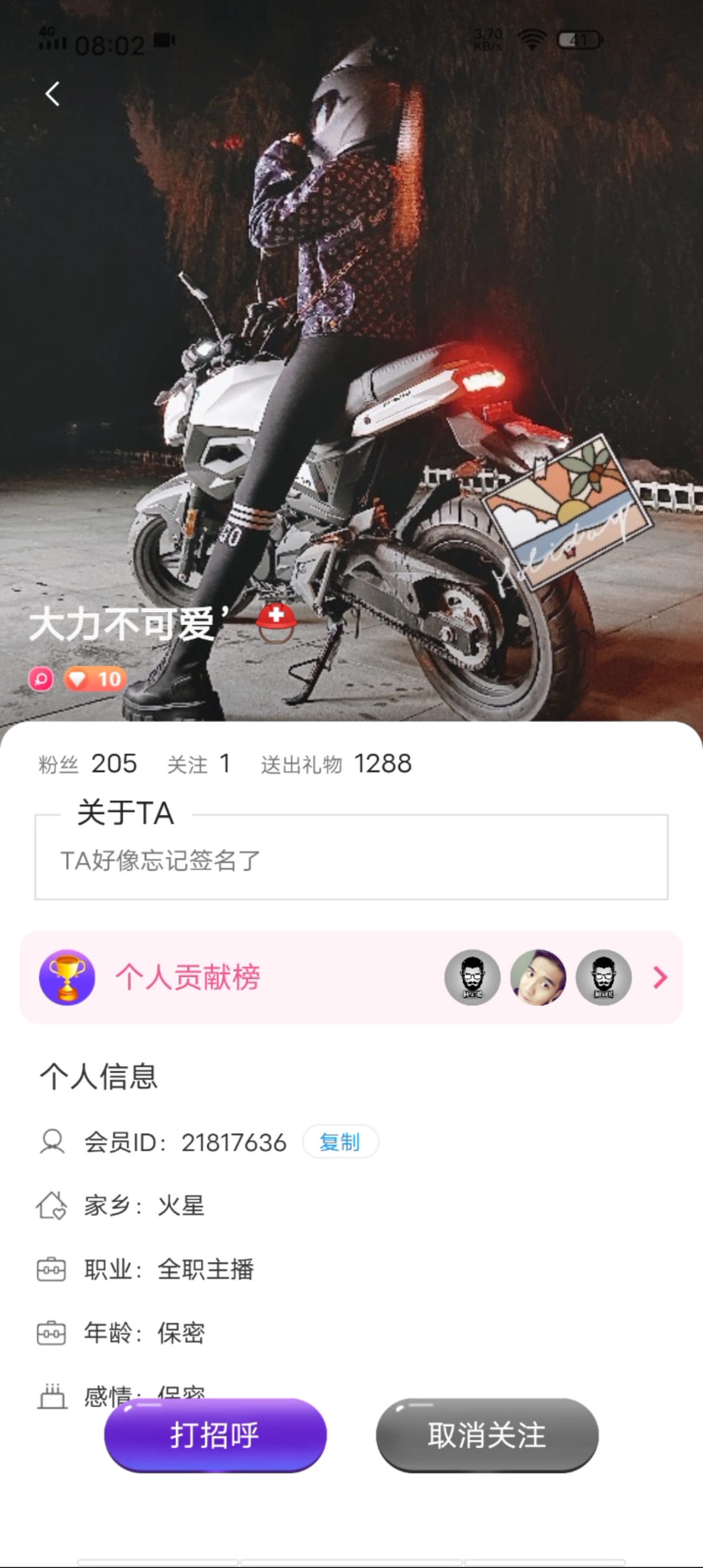
Task: Go back using the top-left arrow
Action: 53,94
